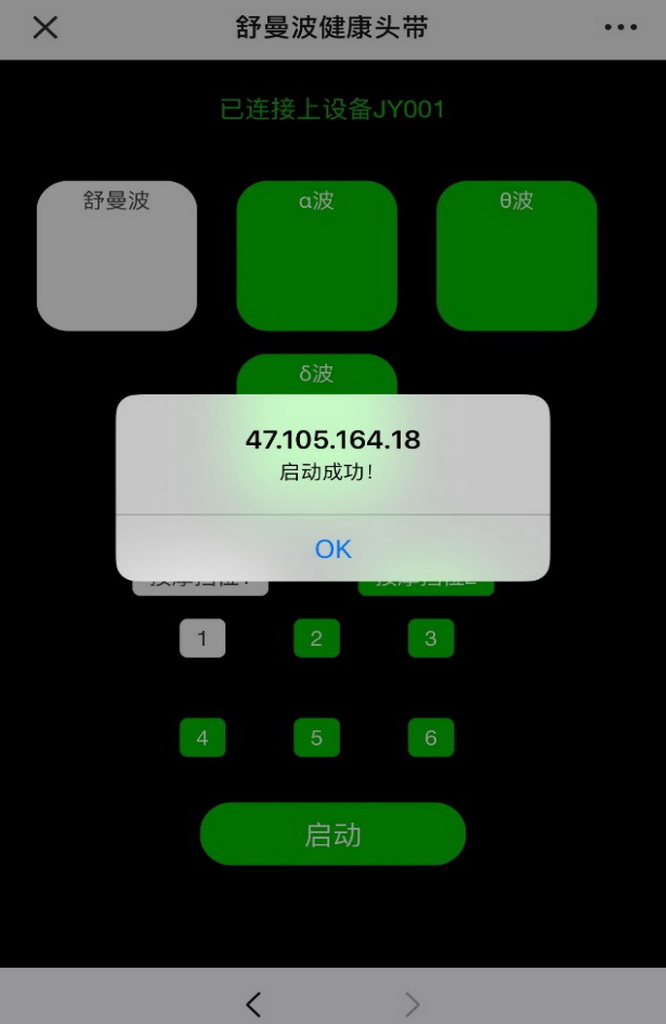Set massage level 3
The width and height of the screenshot is (666, 1024).
431,638
